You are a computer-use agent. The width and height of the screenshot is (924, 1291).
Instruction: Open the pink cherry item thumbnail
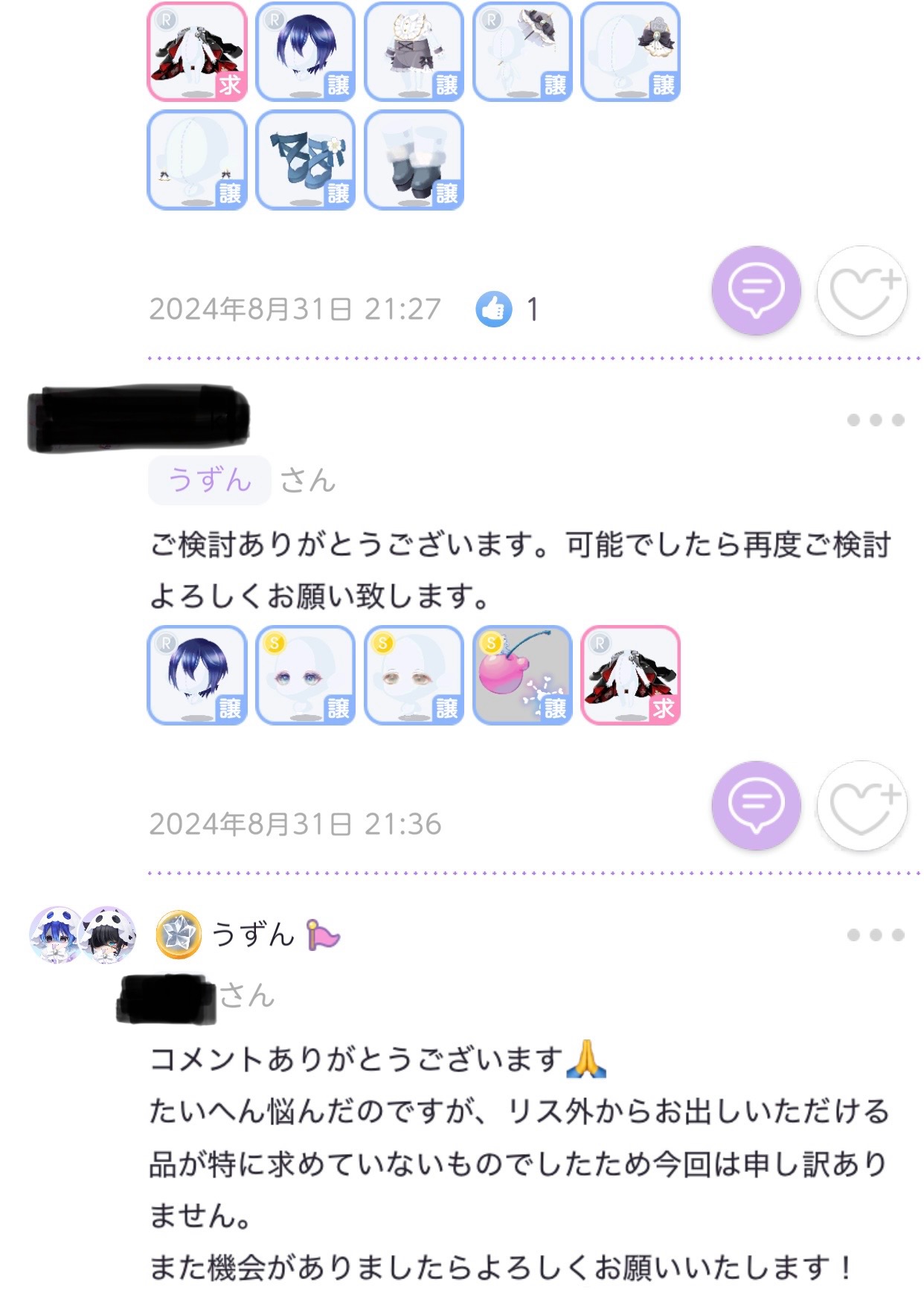522,675
